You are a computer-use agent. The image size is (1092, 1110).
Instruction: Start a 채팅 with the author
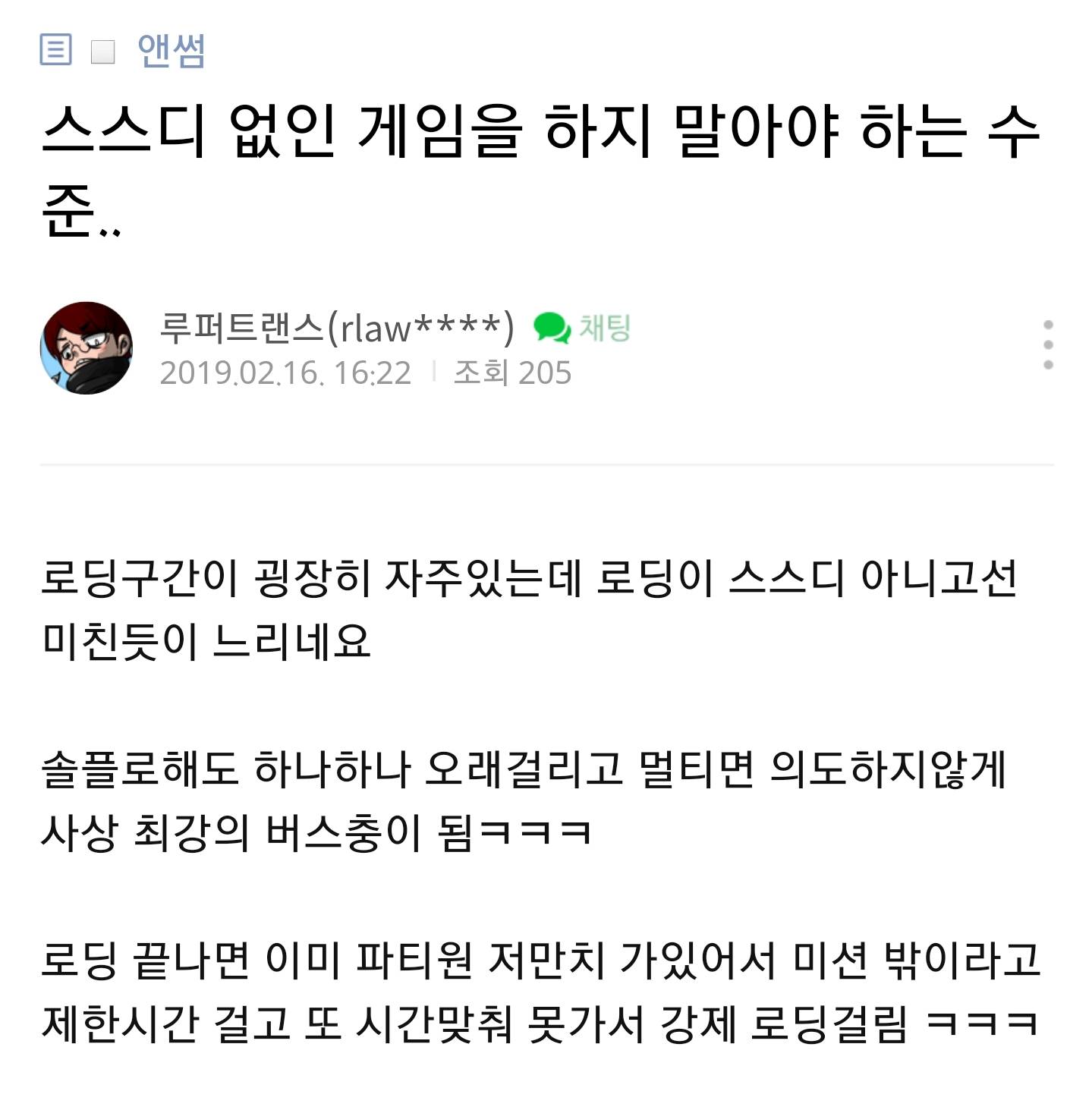pyautogui.click(x=583, y=328)
